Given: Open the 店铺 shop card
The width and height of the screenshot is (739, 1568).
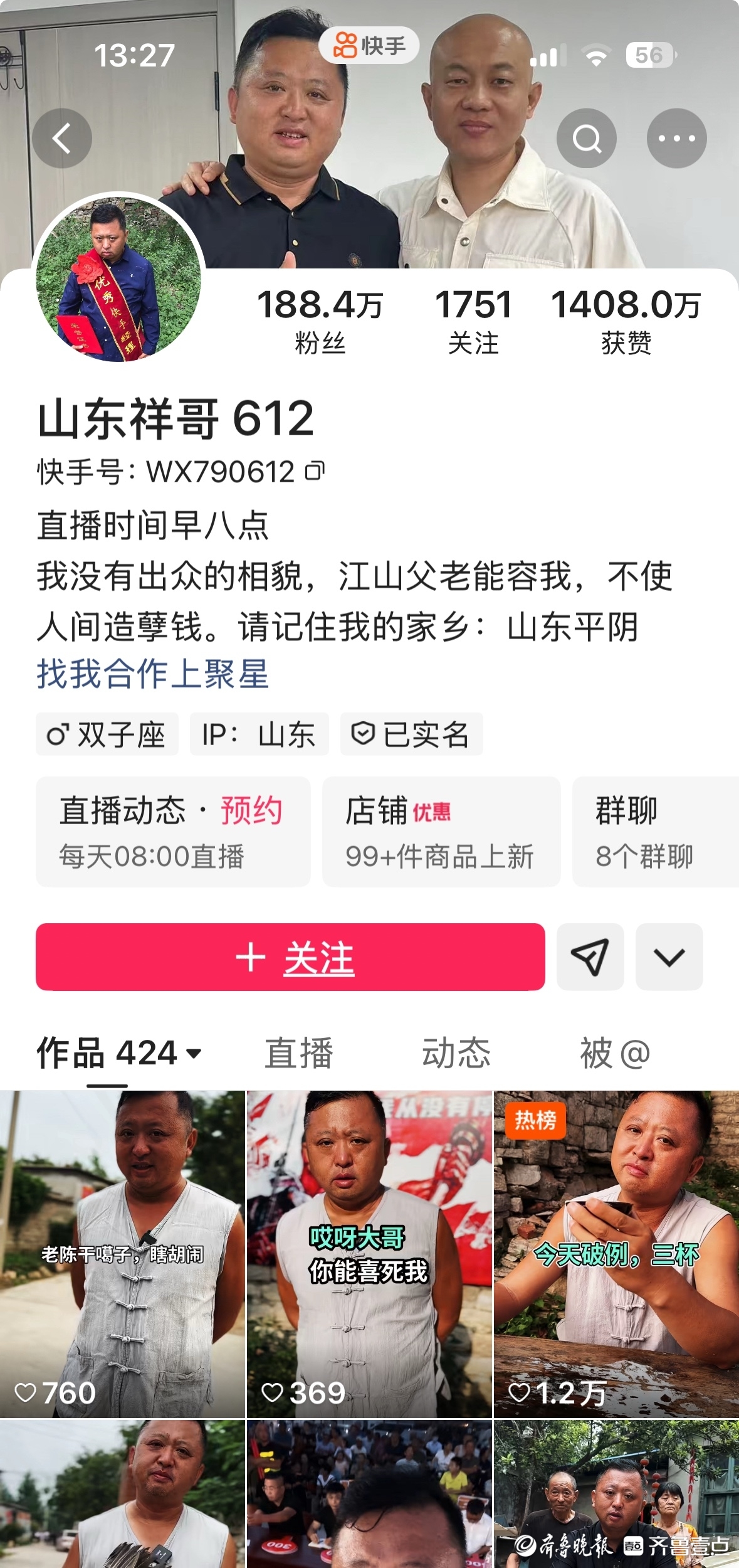Looking at the screenshot, I should [441, 832].
